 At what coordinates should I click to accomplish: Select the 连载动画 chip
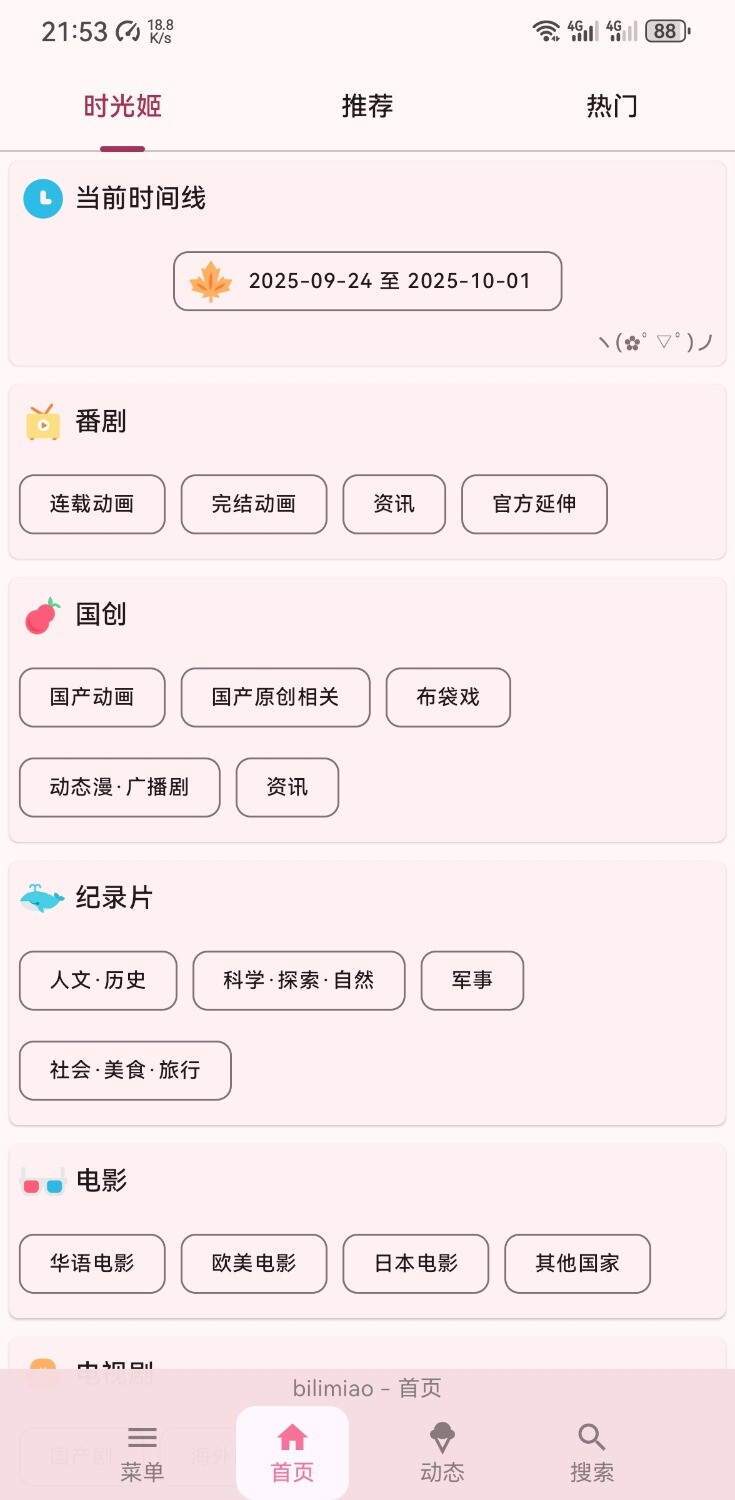pyautogui.click(x=92, y=504)
